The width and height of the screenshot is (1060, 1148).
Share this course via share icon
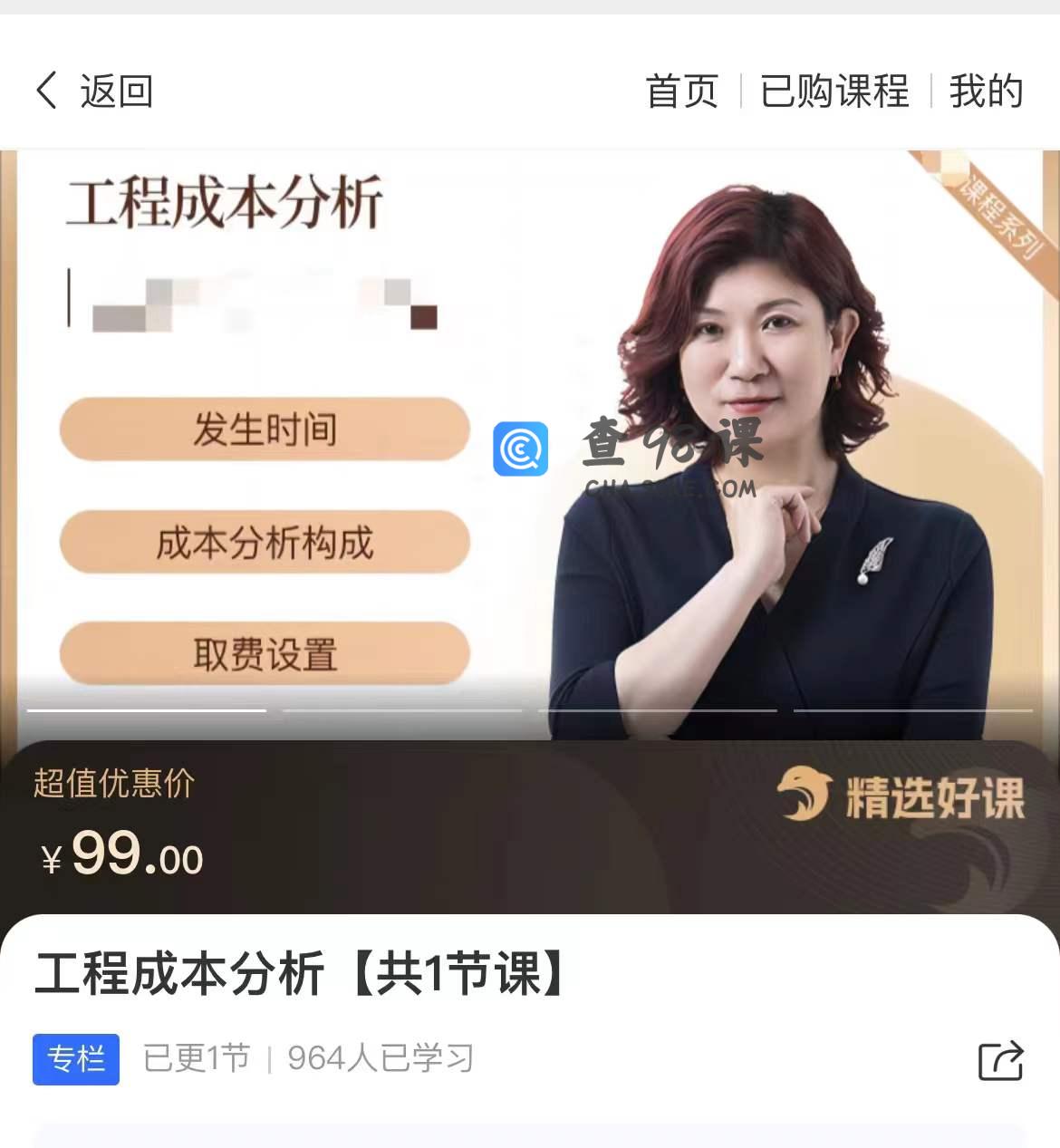point(1000,1059)
